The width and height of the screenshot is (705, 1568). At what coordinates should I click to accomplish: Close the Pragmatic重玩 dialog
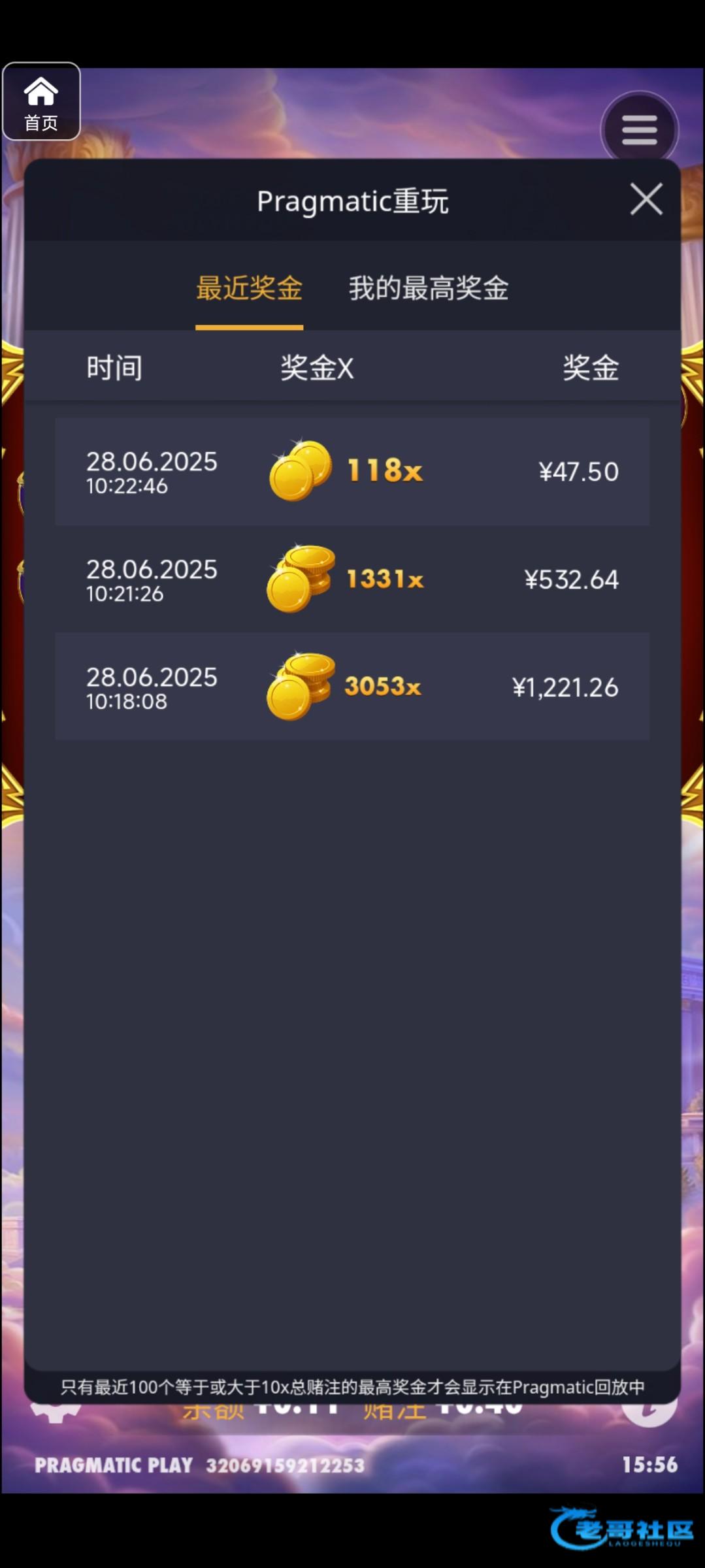point(646,199)
